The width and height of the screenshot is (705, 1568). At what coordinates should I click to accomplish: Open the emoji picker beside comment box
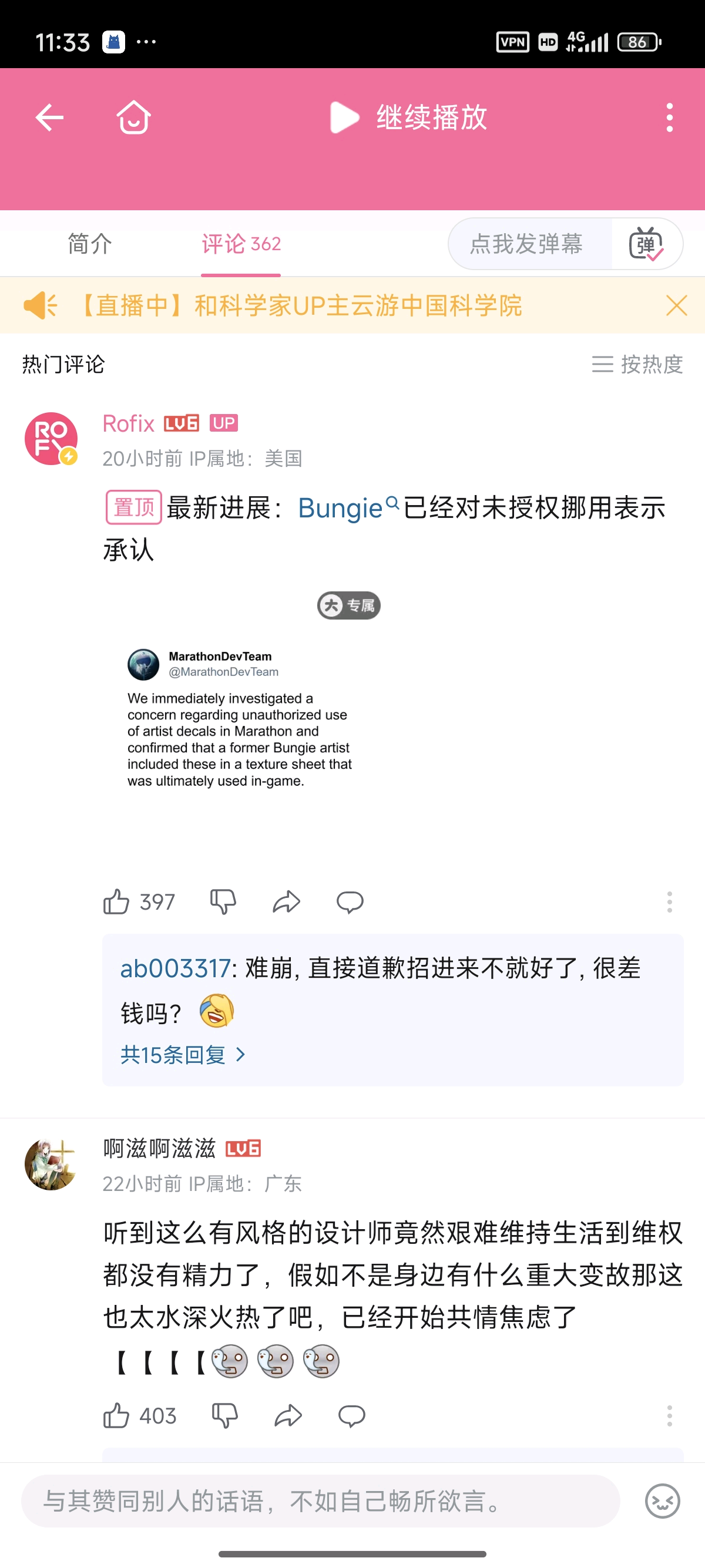662,1501
